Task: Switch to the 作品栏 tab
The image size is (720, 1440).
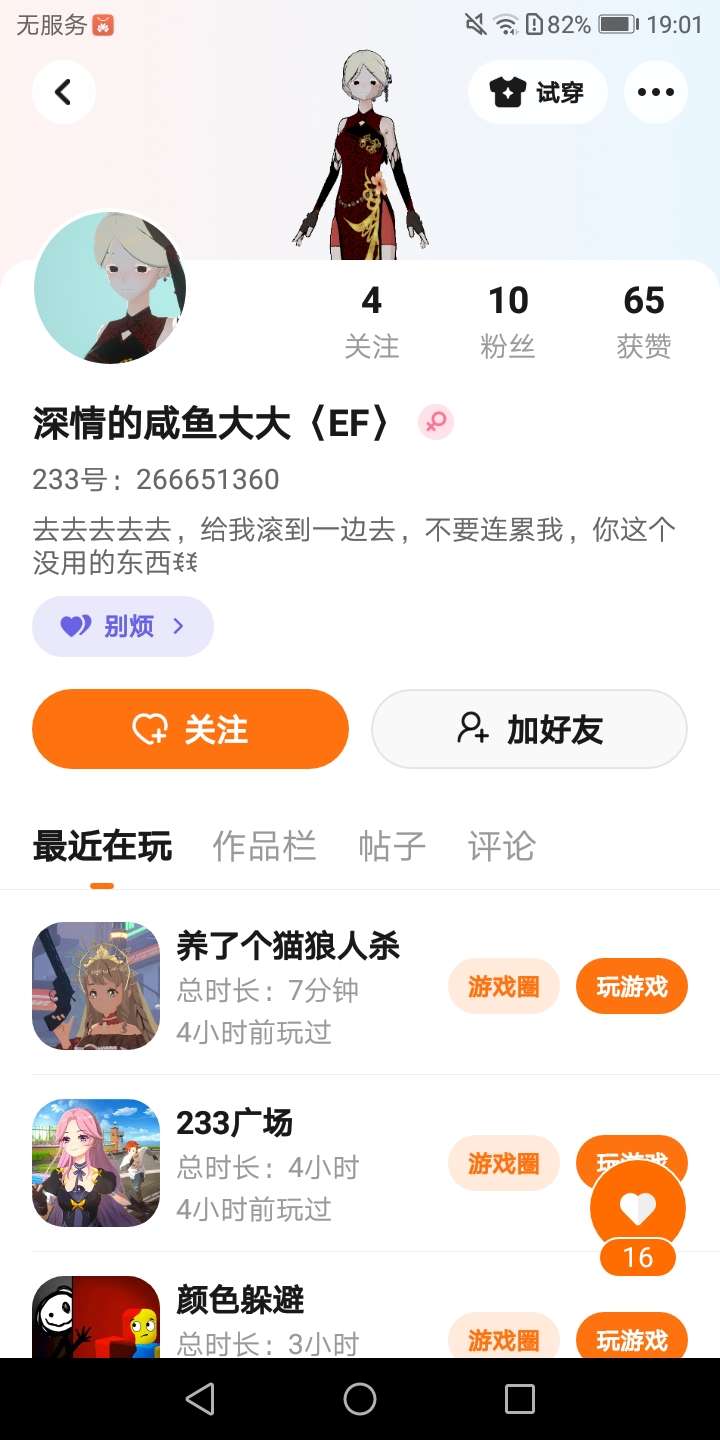Action: point(264,846)
